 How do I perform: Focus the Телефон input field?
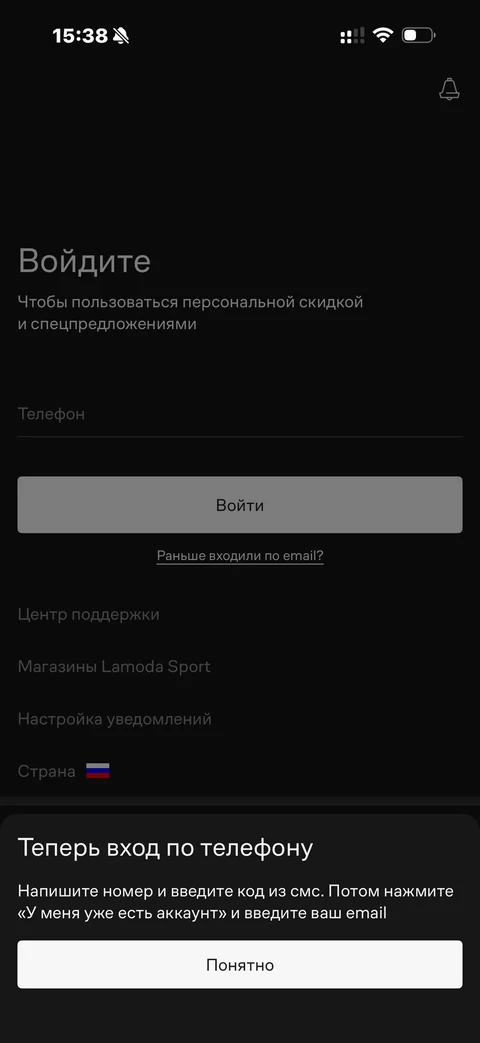239,414
